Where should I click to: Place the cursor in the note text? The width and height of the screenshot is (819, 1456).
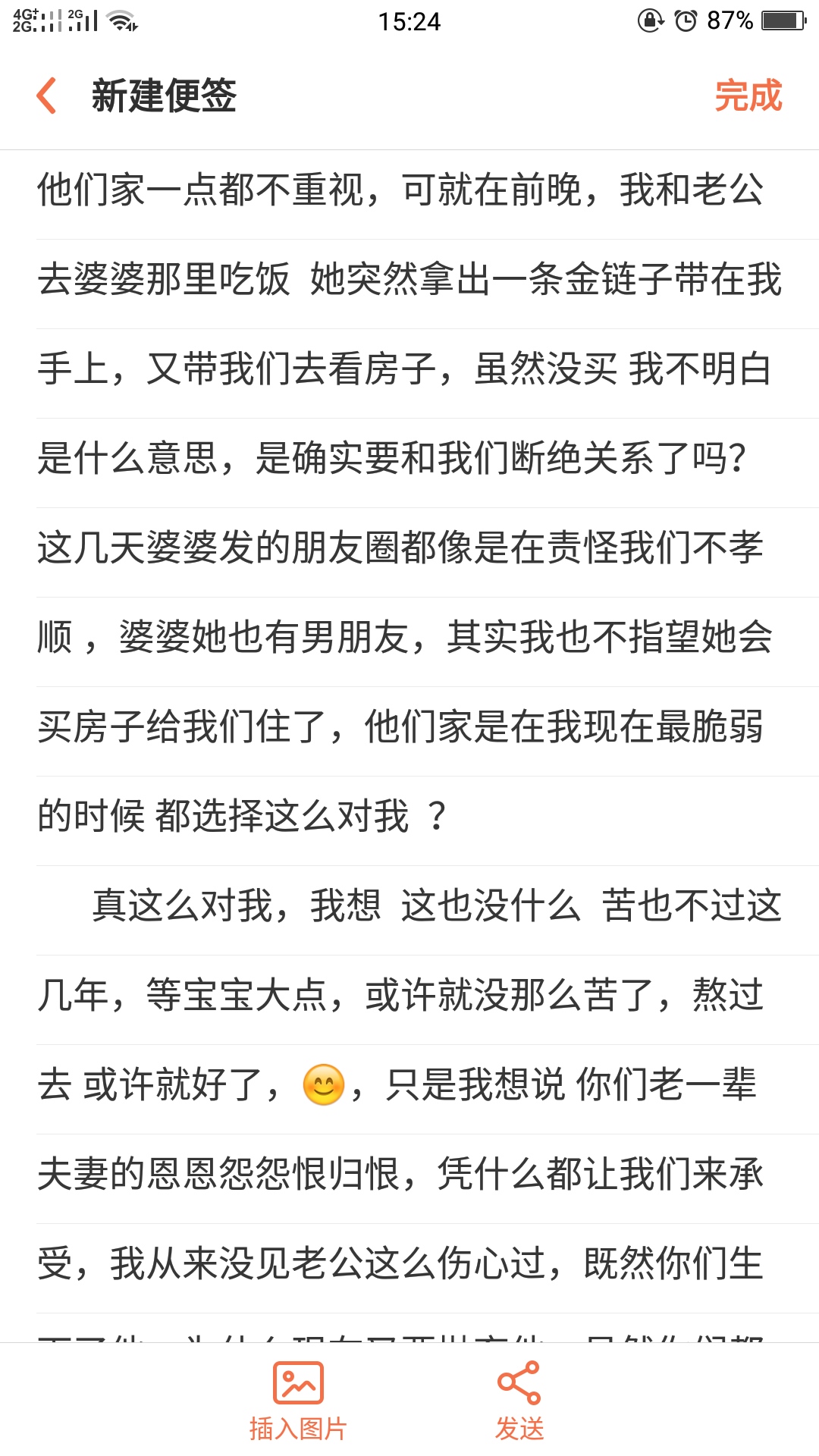(x=409, y=746)
